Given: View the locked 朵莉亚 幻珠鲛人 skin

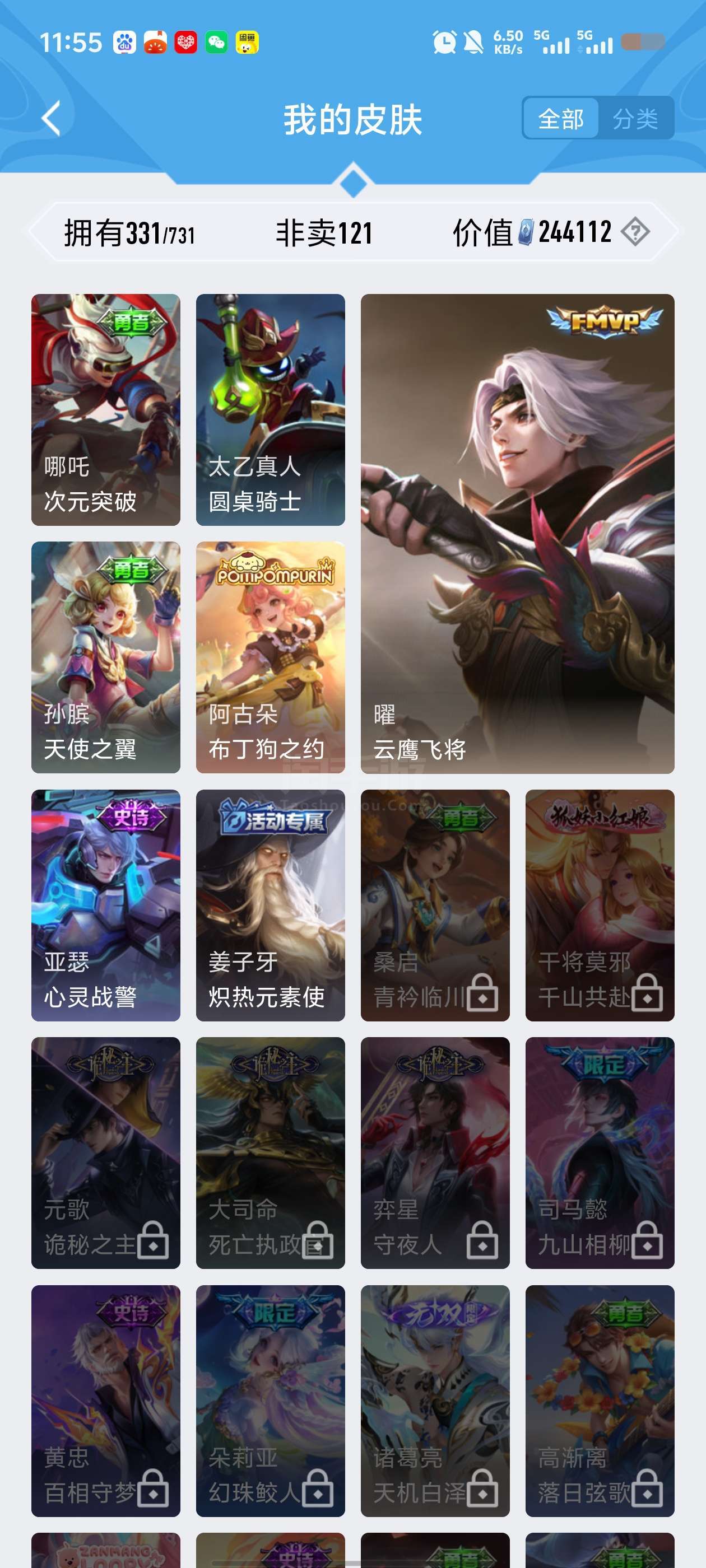Looking at the screenshot, I should tap(270, 1400).
